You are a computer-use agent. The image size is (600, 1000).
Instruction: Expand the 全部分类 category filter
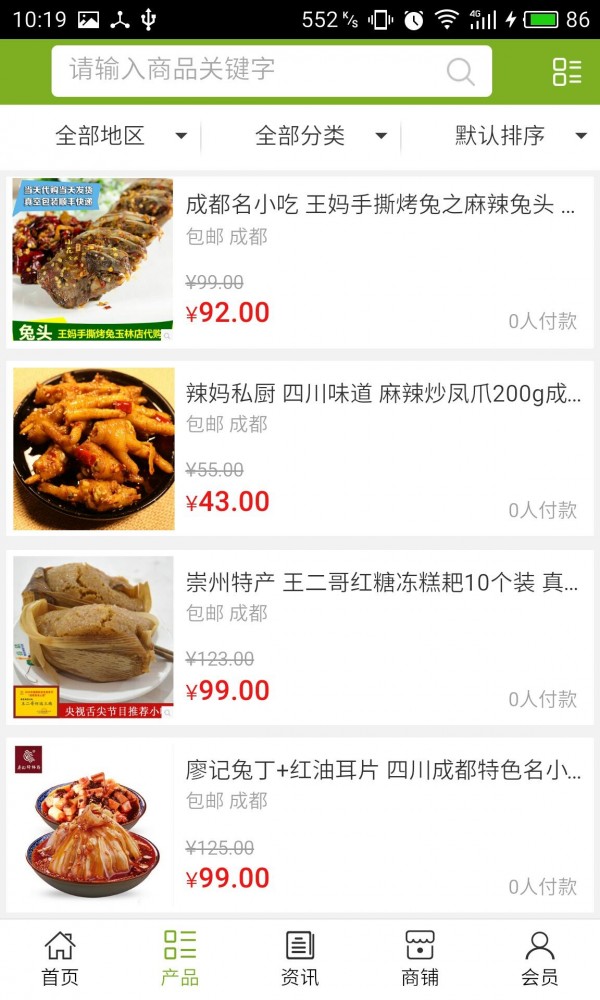coord(320,136)
